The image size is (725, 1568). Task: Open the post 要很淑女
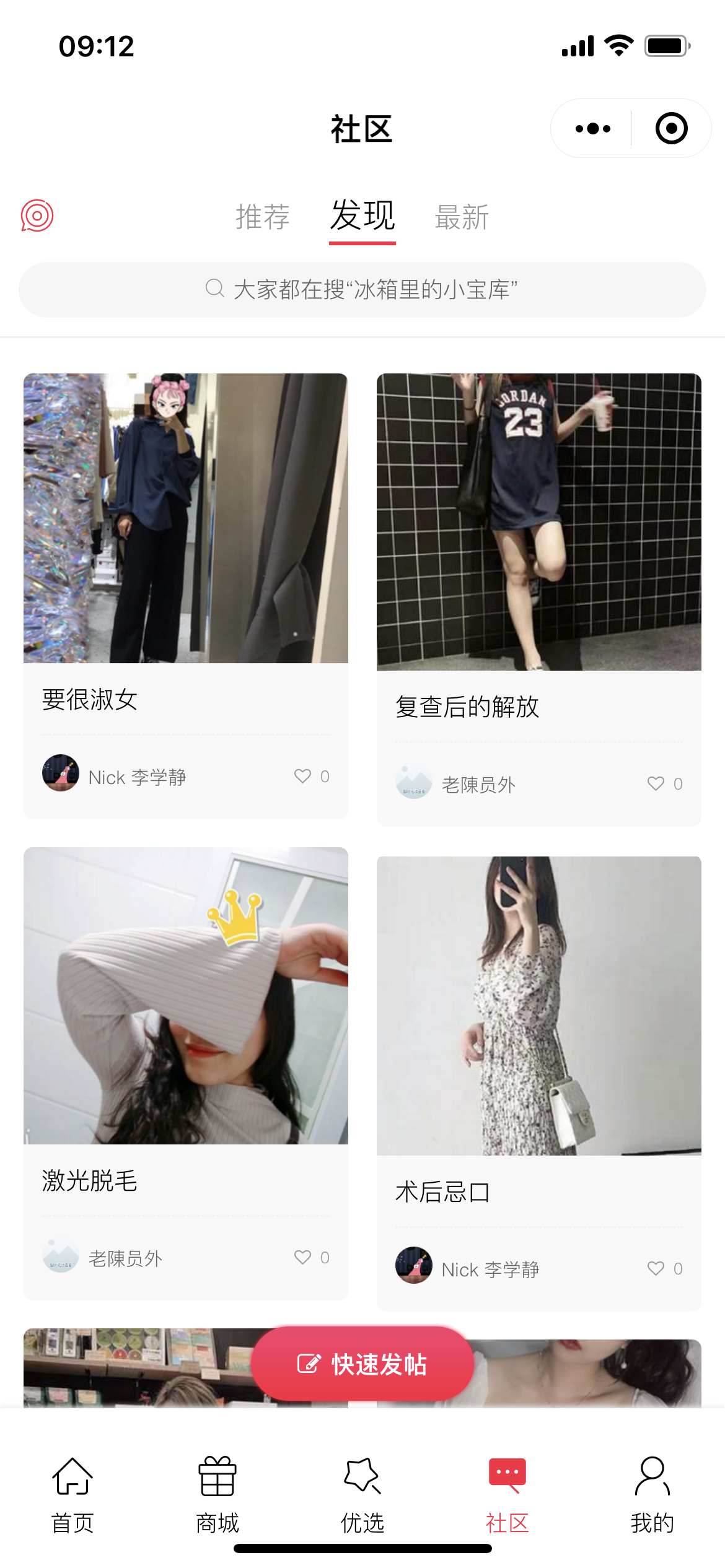point(185,519)
